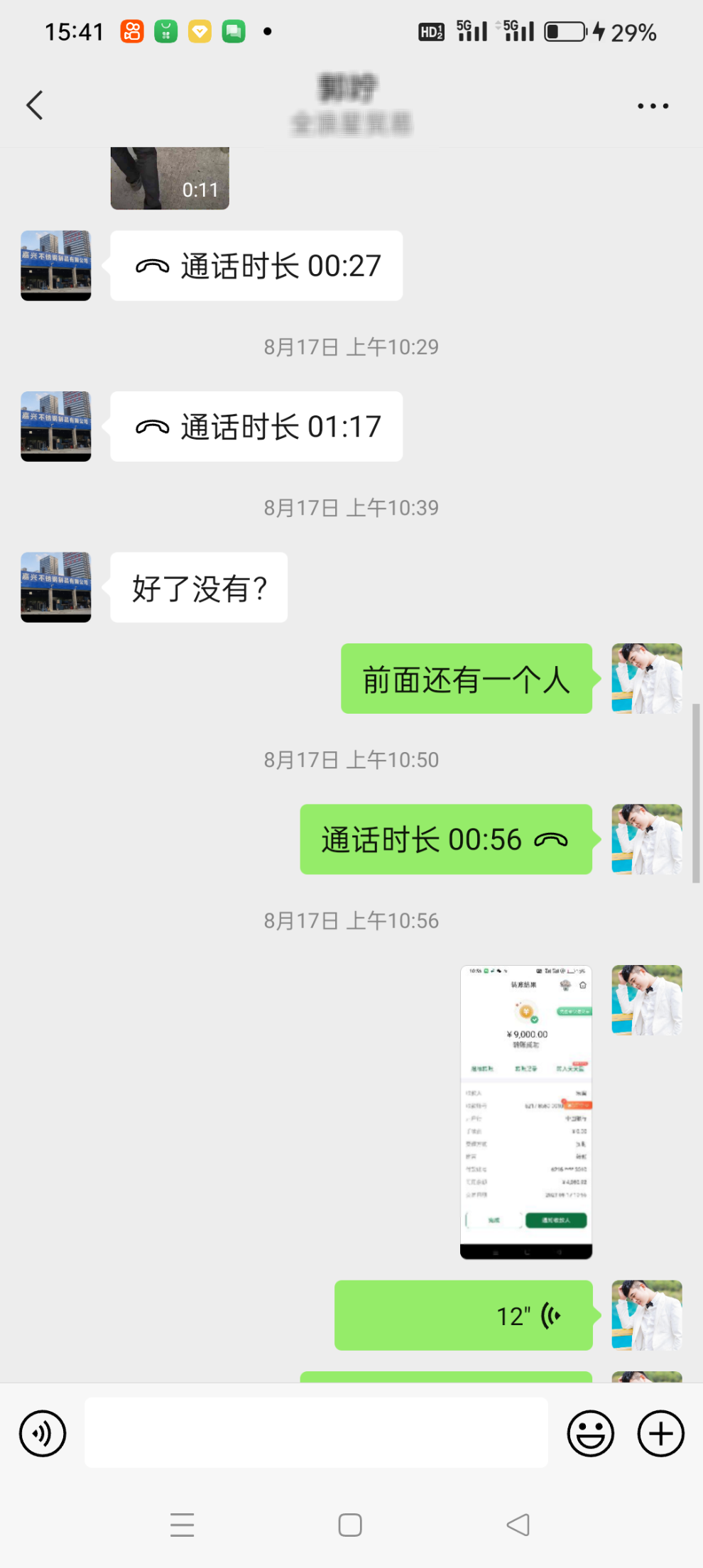The image size is (703, 1568).
Task: Go back to the chat list
Action: click(x=35, y=106)
